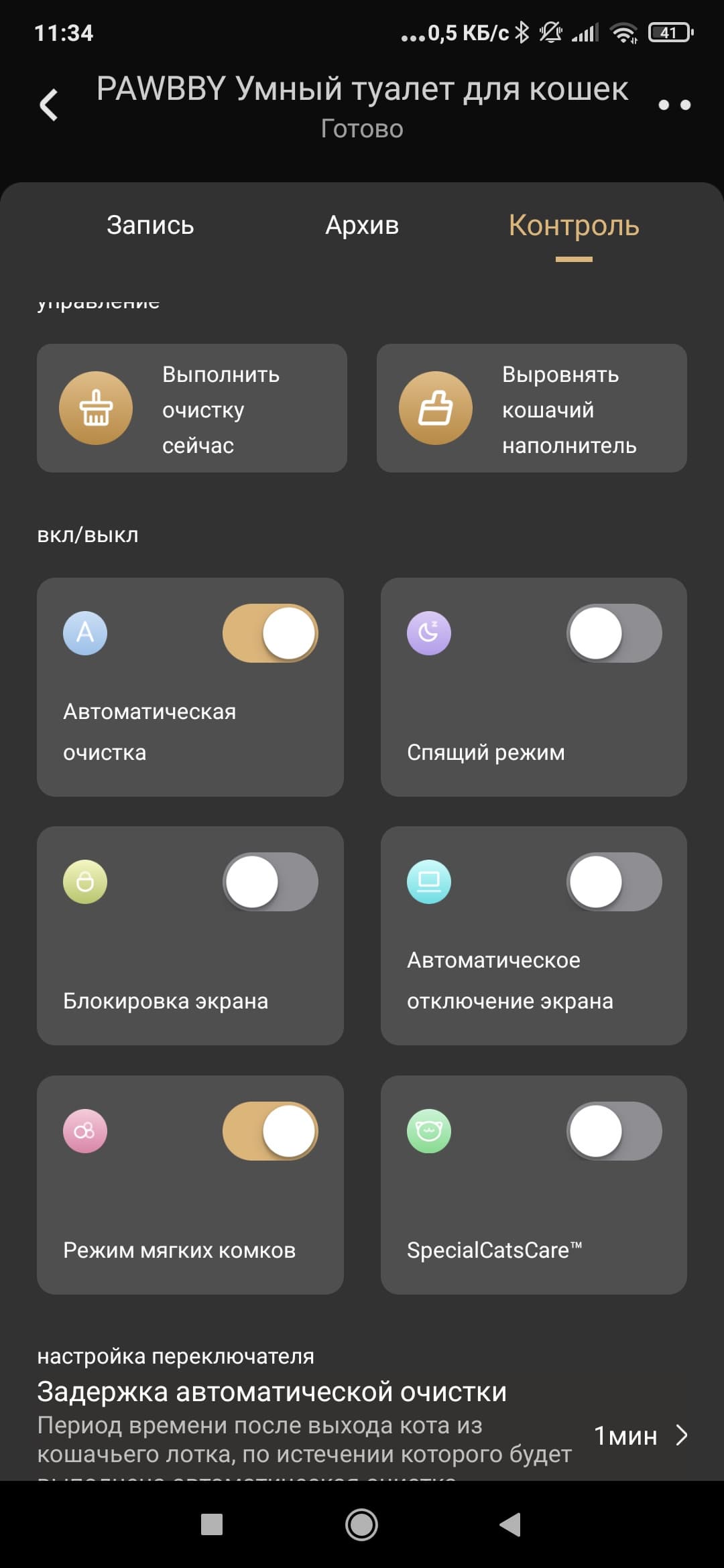Tap Выровнять кошачий наполнитель
724x1568 pixels.
pos(532,409)
